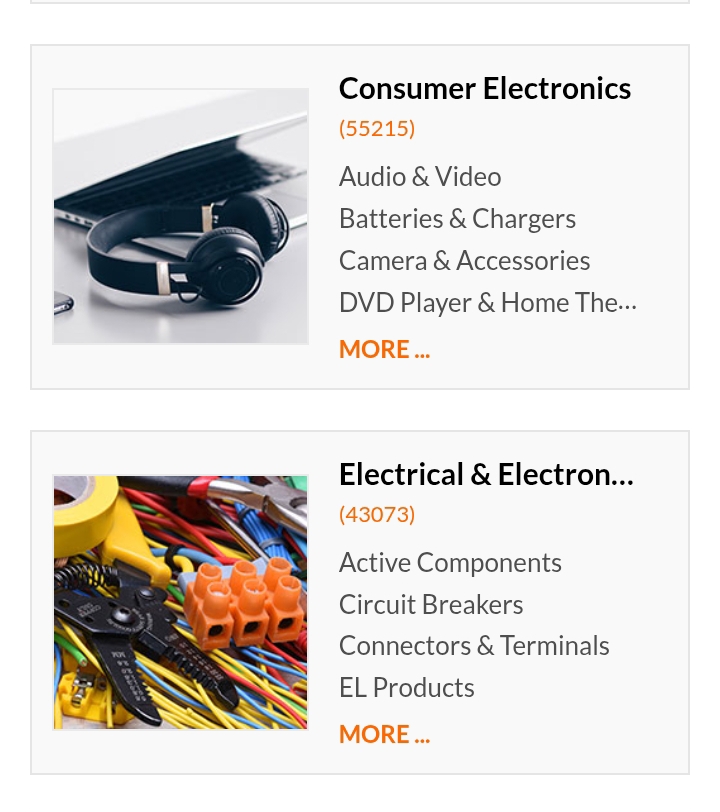Browse Batteries & Chargers
This screenshot has width=720, height=812.
coord(457,219)
